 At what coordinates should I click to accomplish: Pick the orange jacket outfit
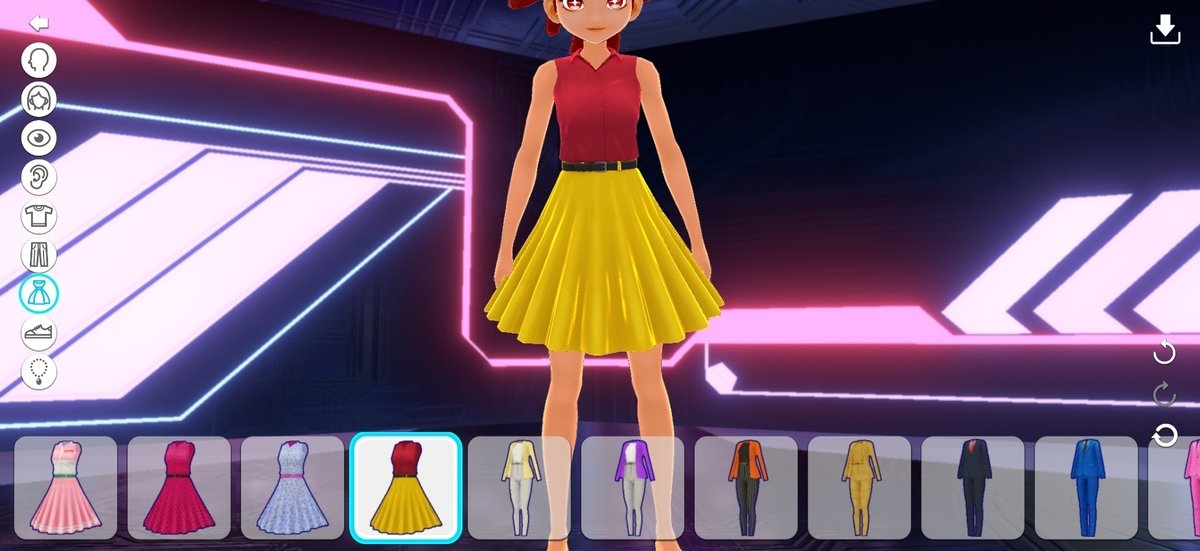746,487
